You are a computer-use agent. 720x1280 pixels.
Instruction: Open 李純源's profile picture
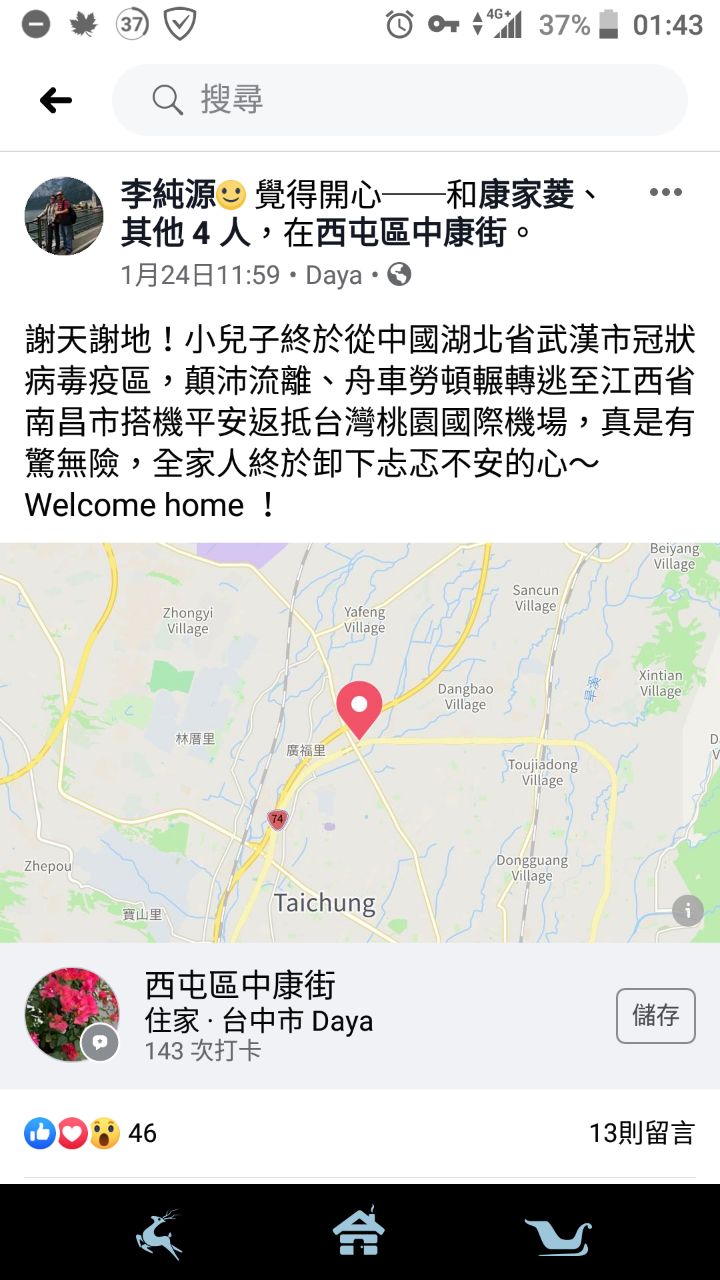(64, 216)
